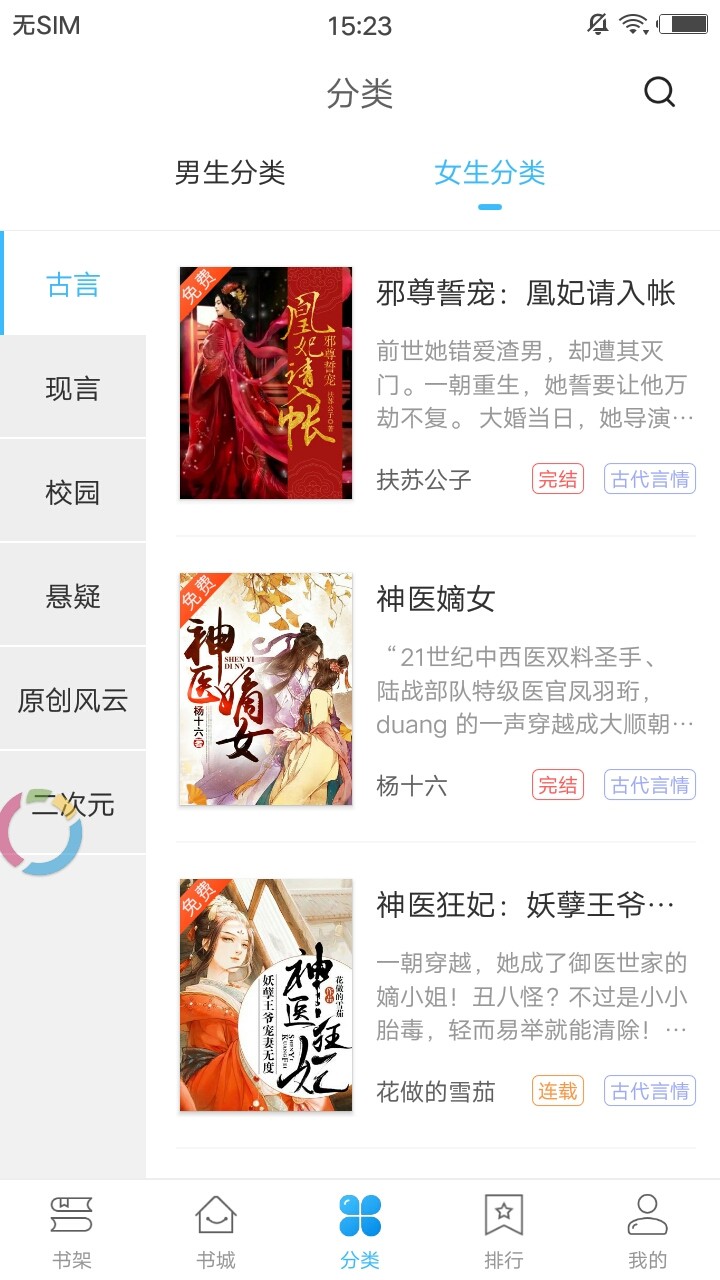Select the 现言 category in sidebar
Image resolution: width=720 pixels, height=1280 pixels.
point(74,387)
